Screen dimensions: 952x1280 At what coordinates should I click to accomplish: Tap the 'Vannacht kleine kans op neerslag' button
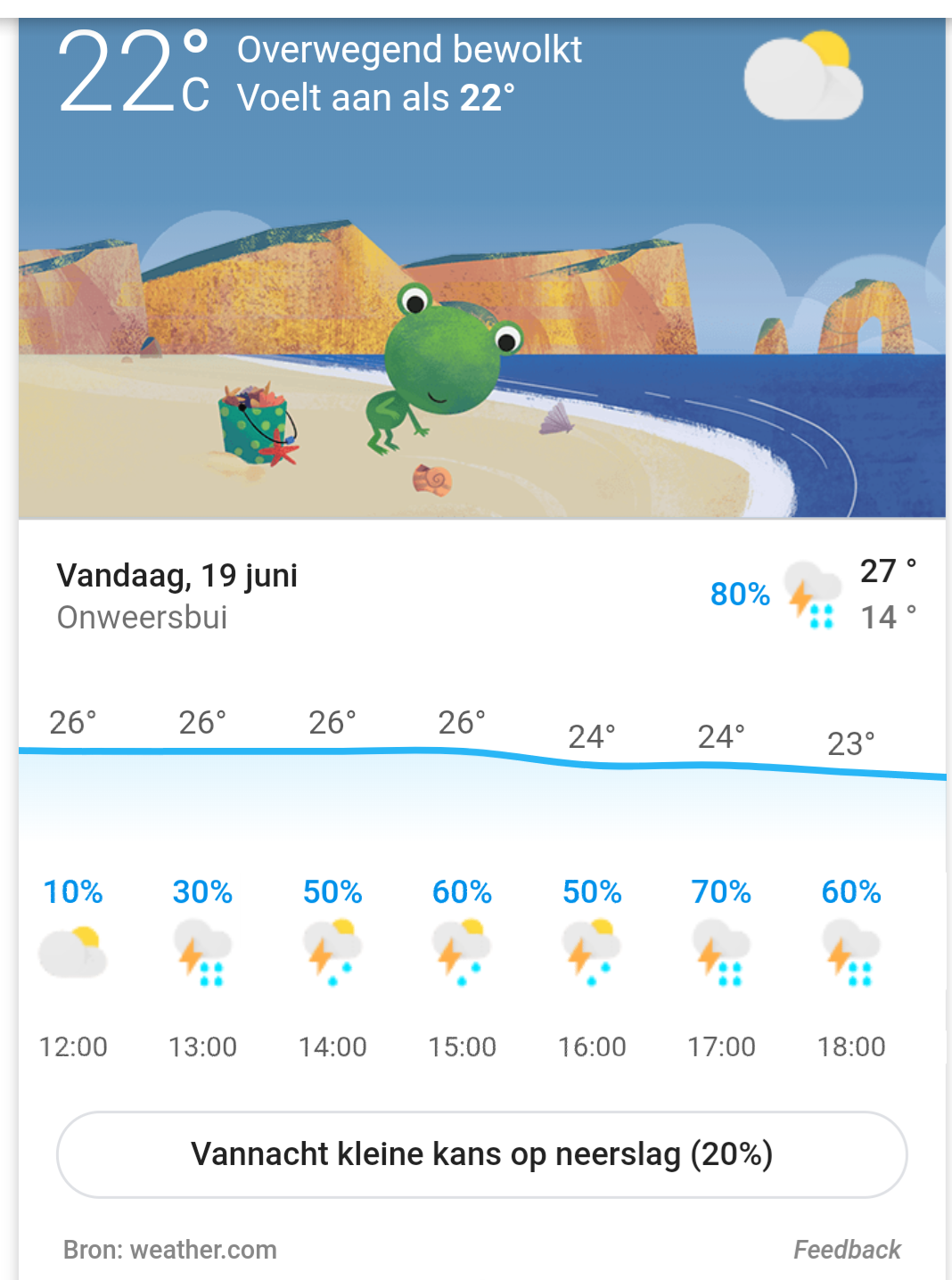click(481, 1154)
